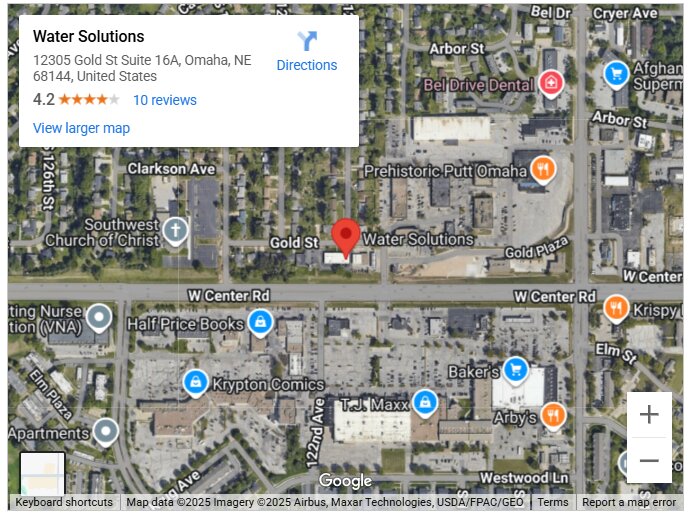The width and height of the screenshot is (691, 517).
Task: Open the 10 reviews link
Action: [x=164, y=100]
